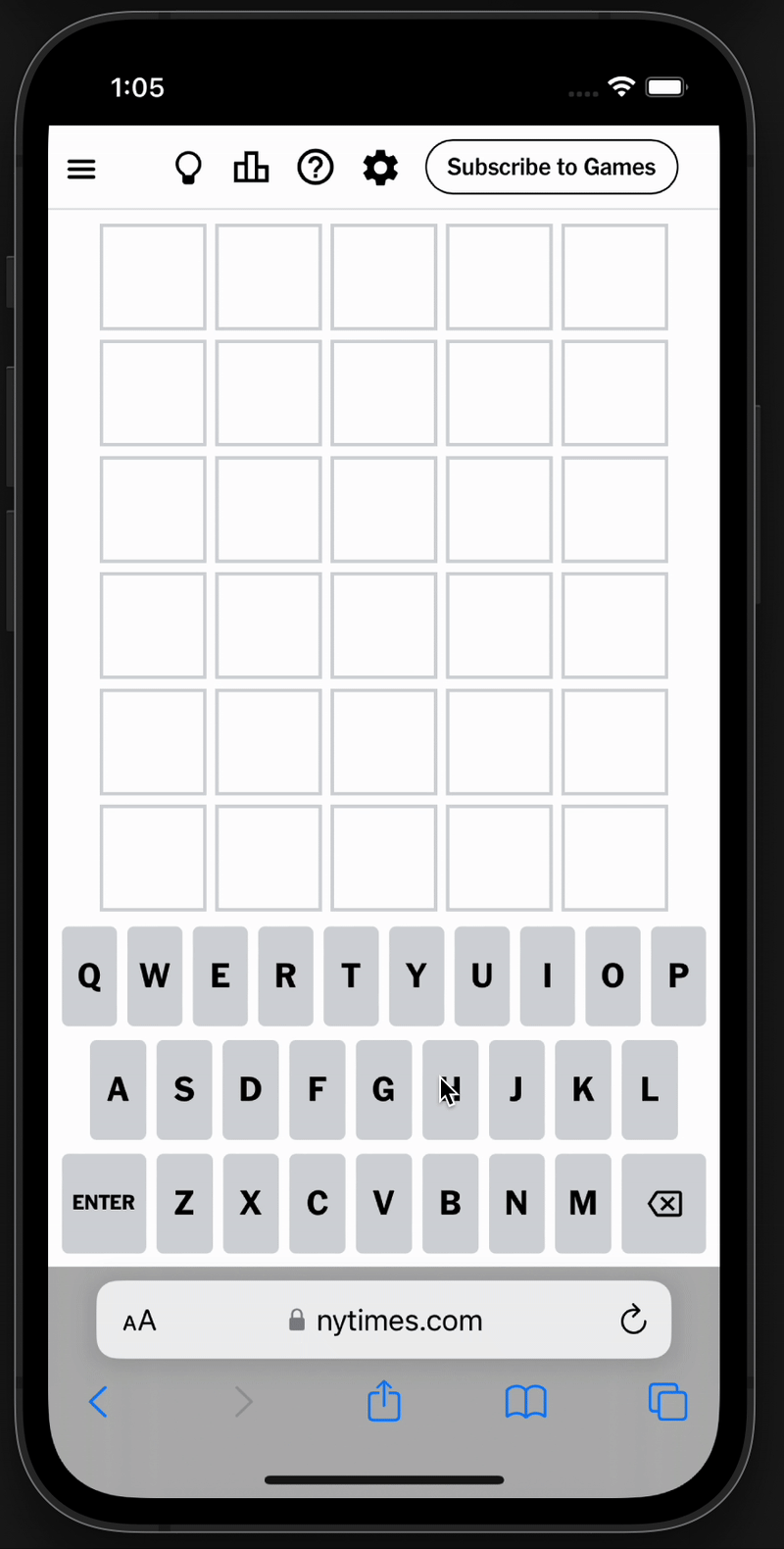The image size is (784, 1549).
Task: Open the hamburger navigation menu
Action: [81, 169]
